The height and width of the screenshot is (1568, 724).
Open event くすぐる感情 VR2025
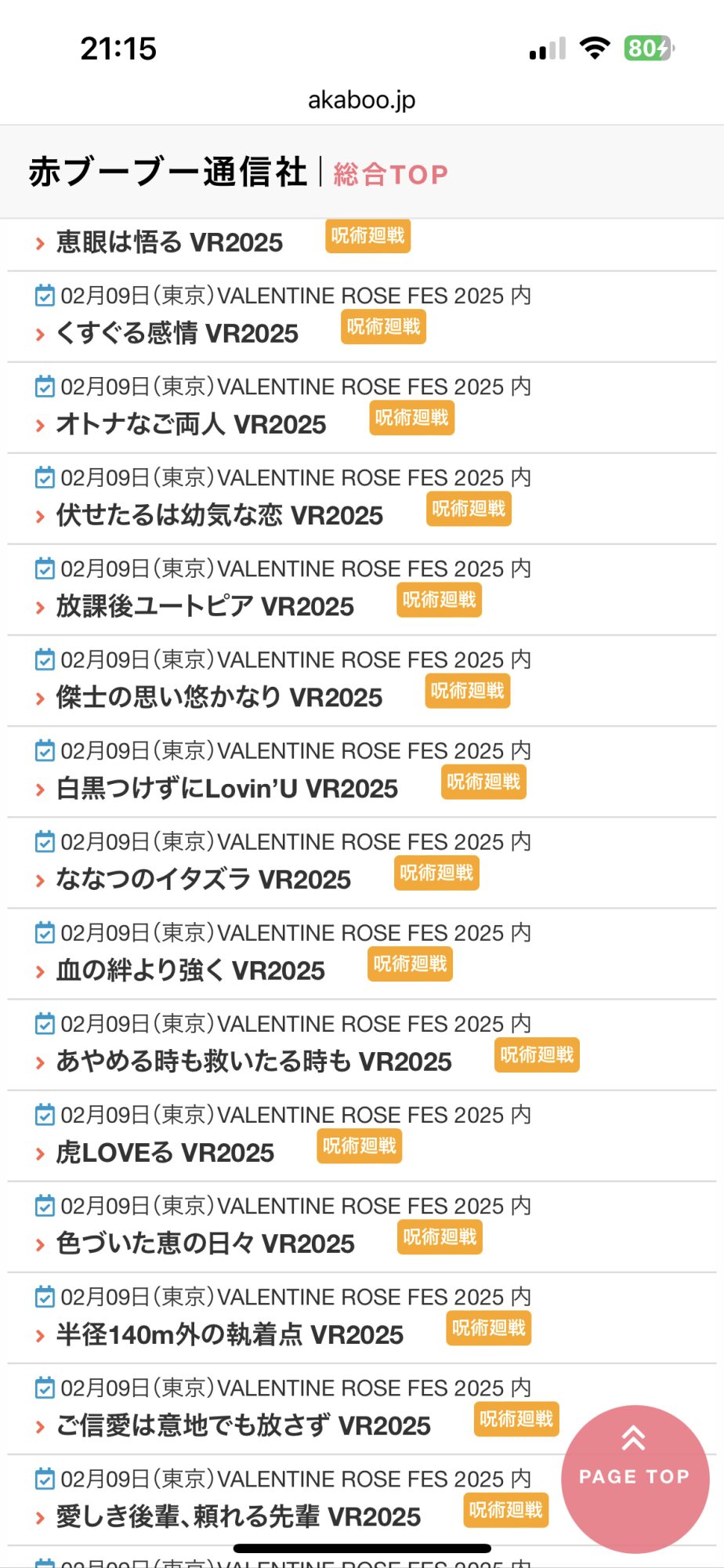[177, 333]
